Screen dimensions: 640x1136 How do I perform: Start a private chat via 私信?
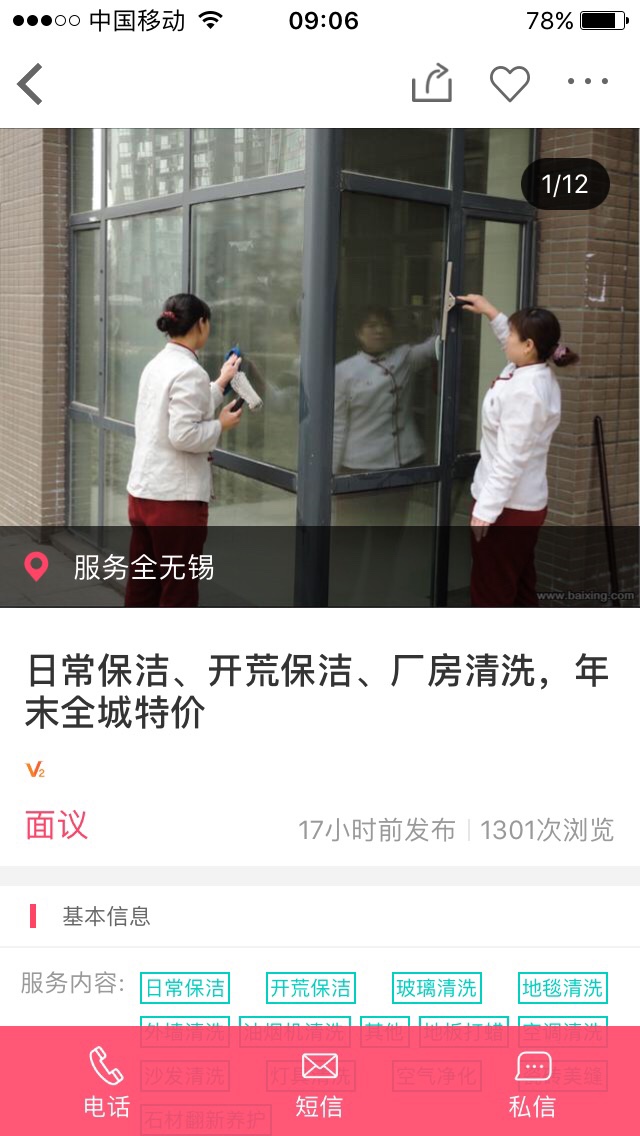pos(532,1082)
